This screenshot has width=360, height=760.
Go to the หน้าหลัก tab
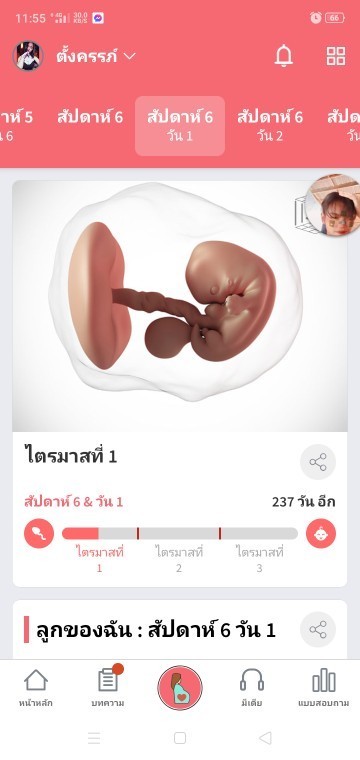(x=36, y=688)
